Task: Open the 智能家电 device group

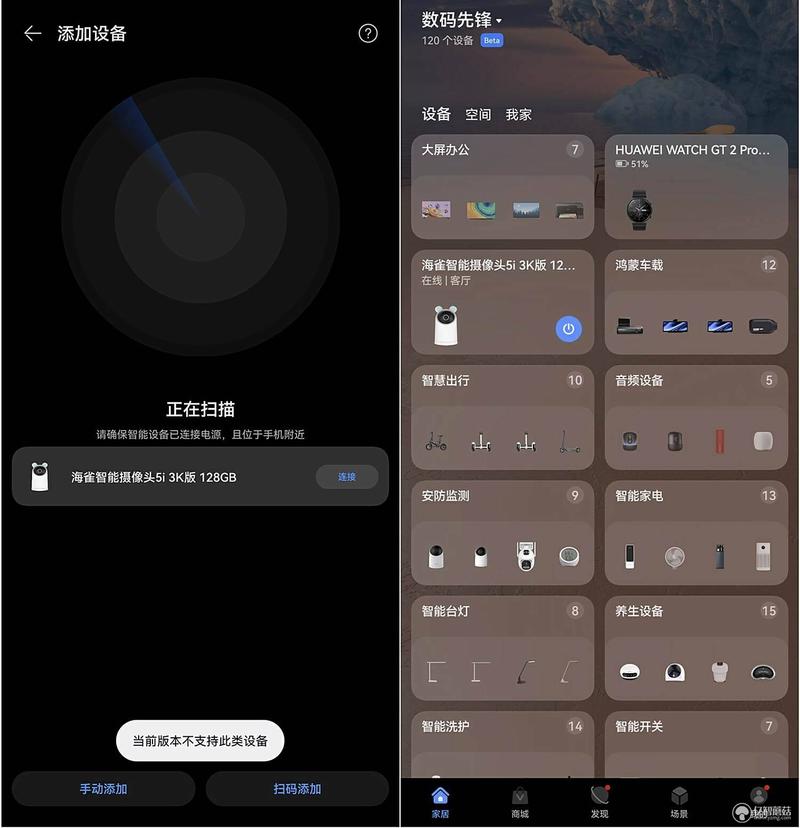Action: pyautogui.click(x=696, y=532)
